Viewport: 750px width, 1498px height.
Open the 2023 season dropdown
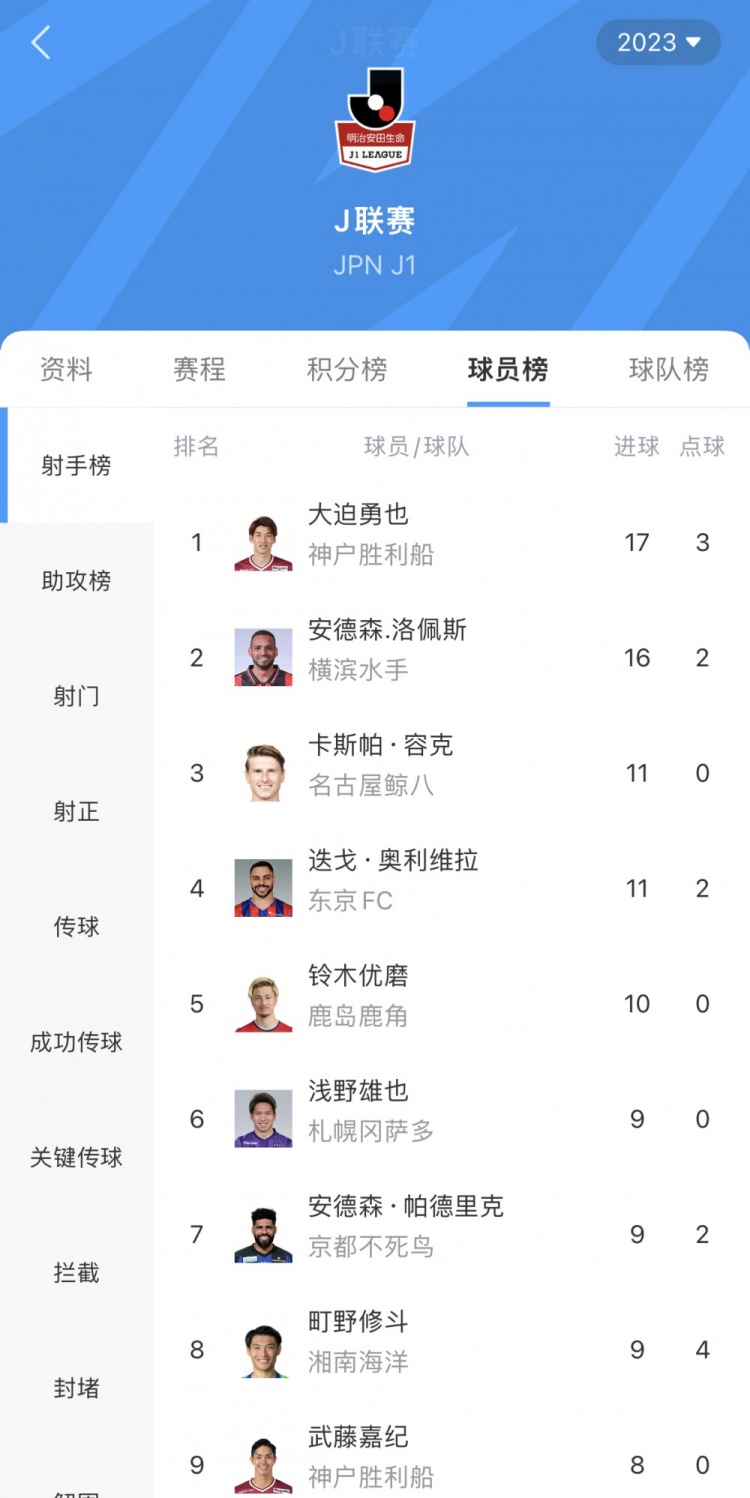[x=658, y=43]
